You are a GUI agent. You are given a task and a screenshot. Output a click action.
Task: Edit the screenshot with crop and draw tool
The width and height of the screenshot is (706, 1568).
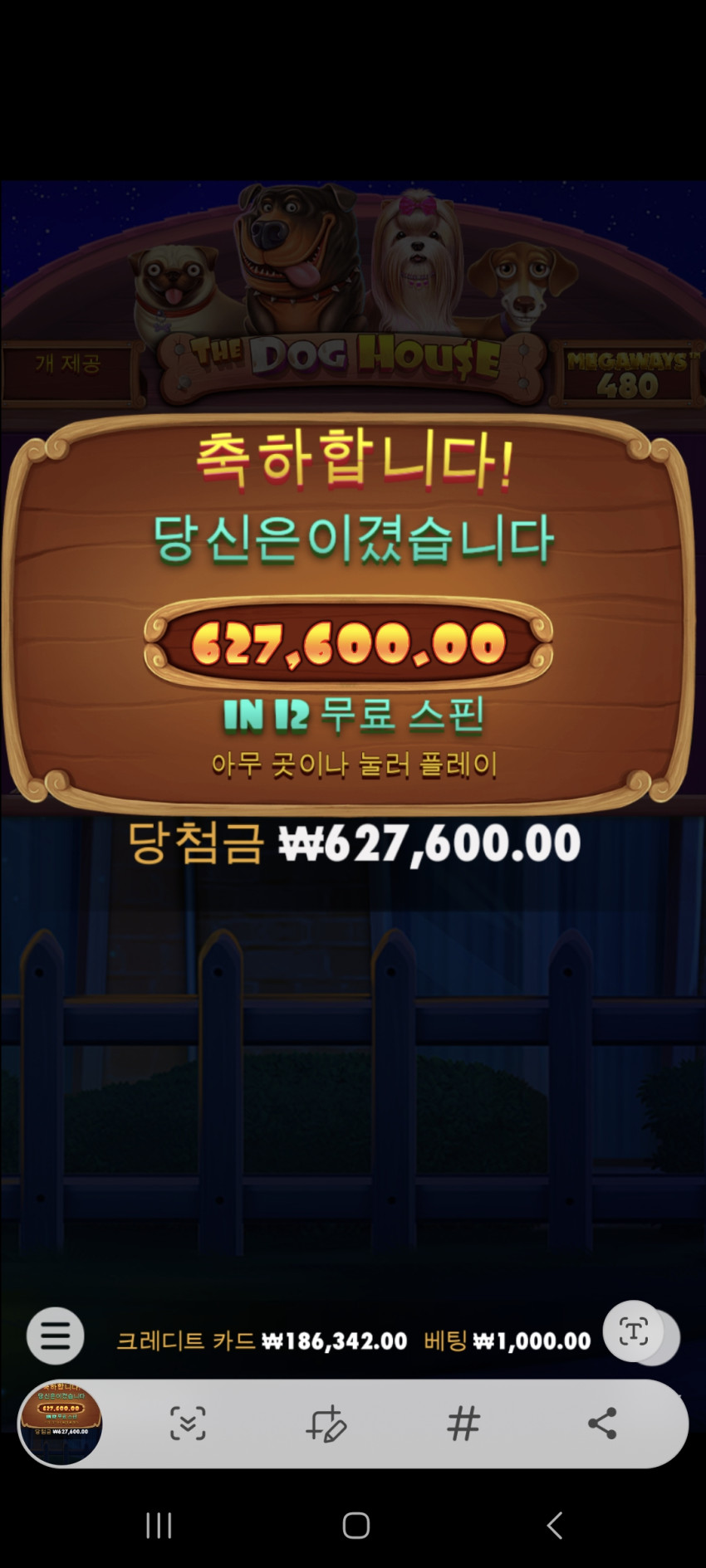326,1424
